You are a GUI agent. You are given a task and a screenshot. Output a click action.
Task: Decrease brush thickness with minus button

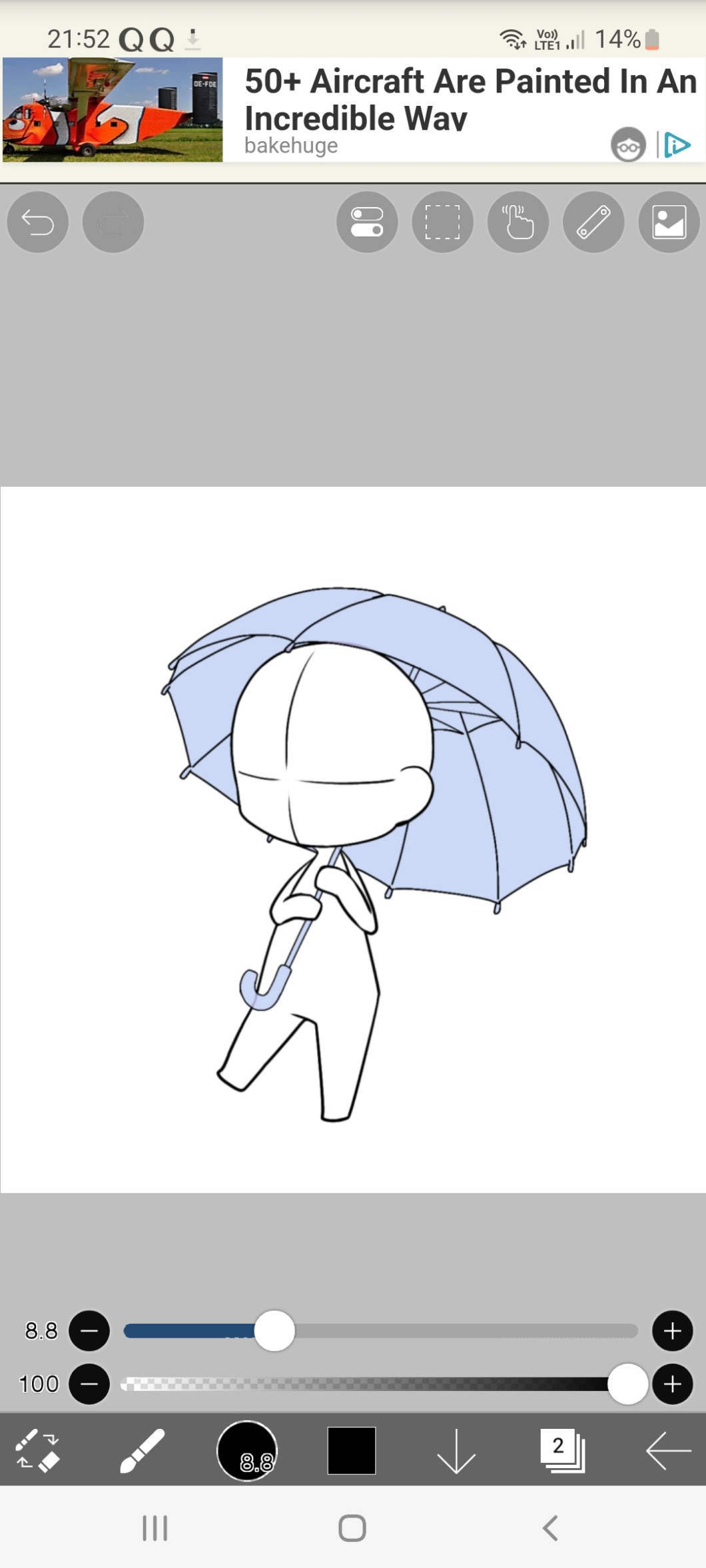[89, 1330]
